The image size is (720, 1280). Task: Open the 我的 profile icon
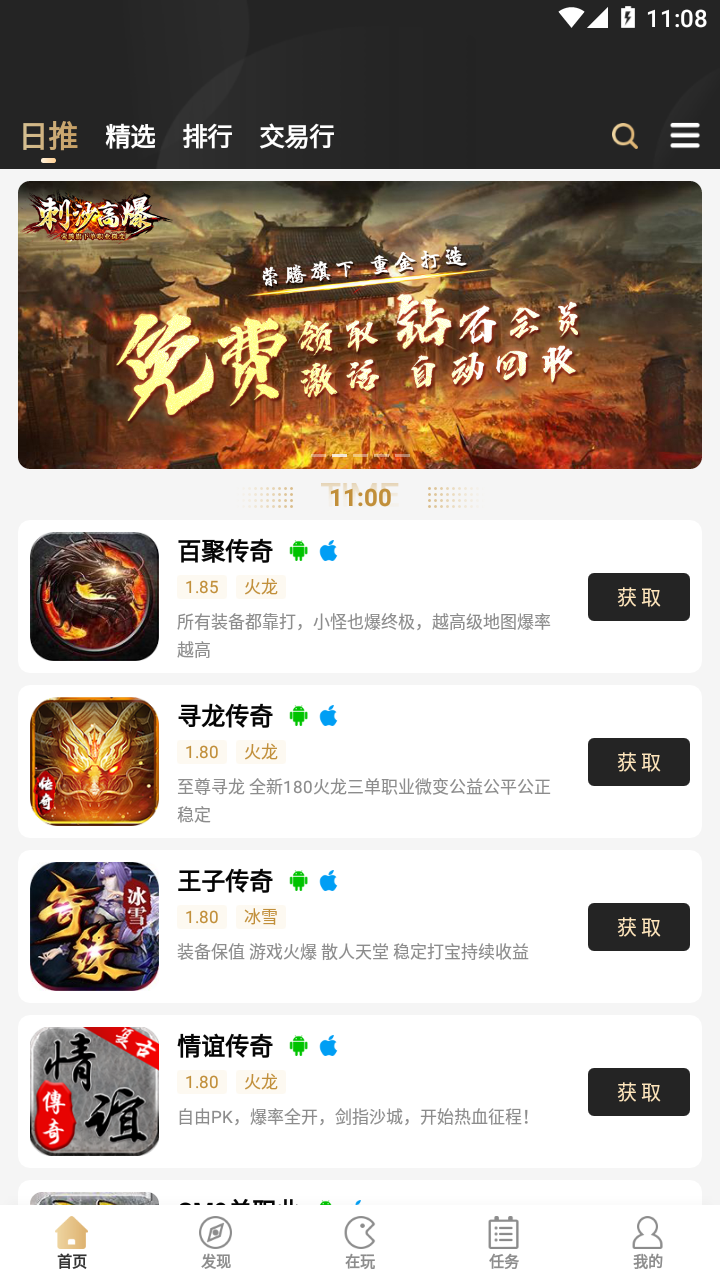(647, 1240)
